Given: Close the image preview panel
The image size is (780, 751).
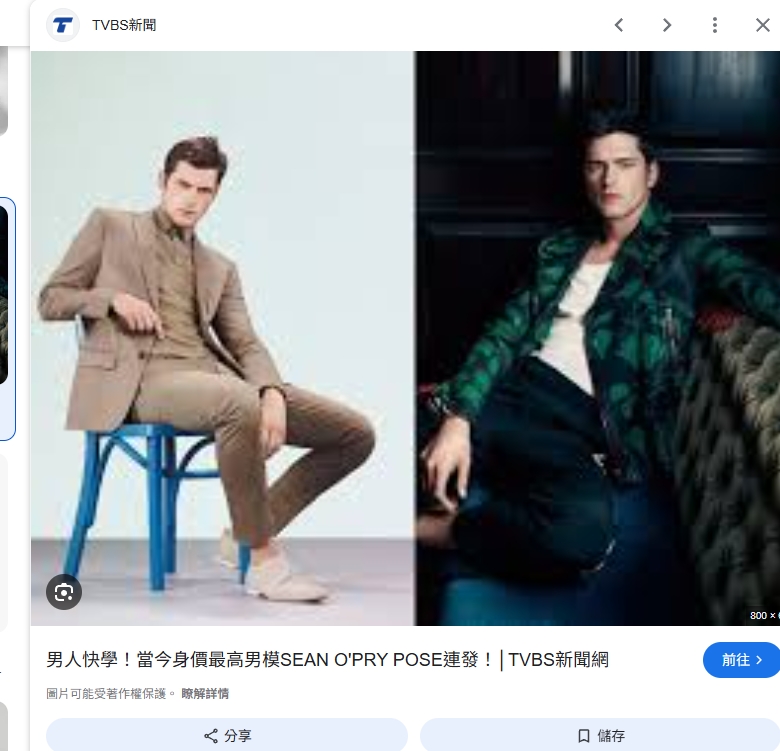Looking at the screenshot, I should coord(762,25).
